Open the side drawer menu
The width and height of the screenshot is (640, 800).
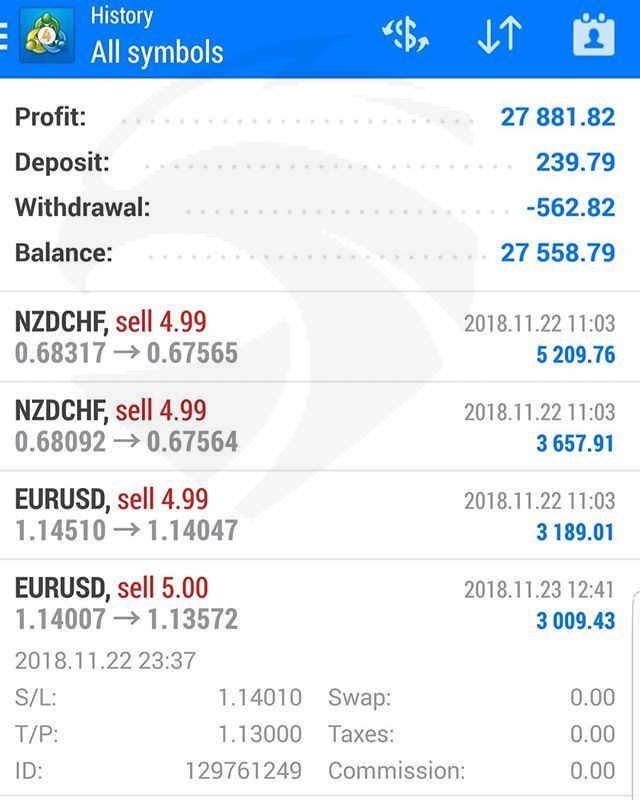(x=6, y=36)
